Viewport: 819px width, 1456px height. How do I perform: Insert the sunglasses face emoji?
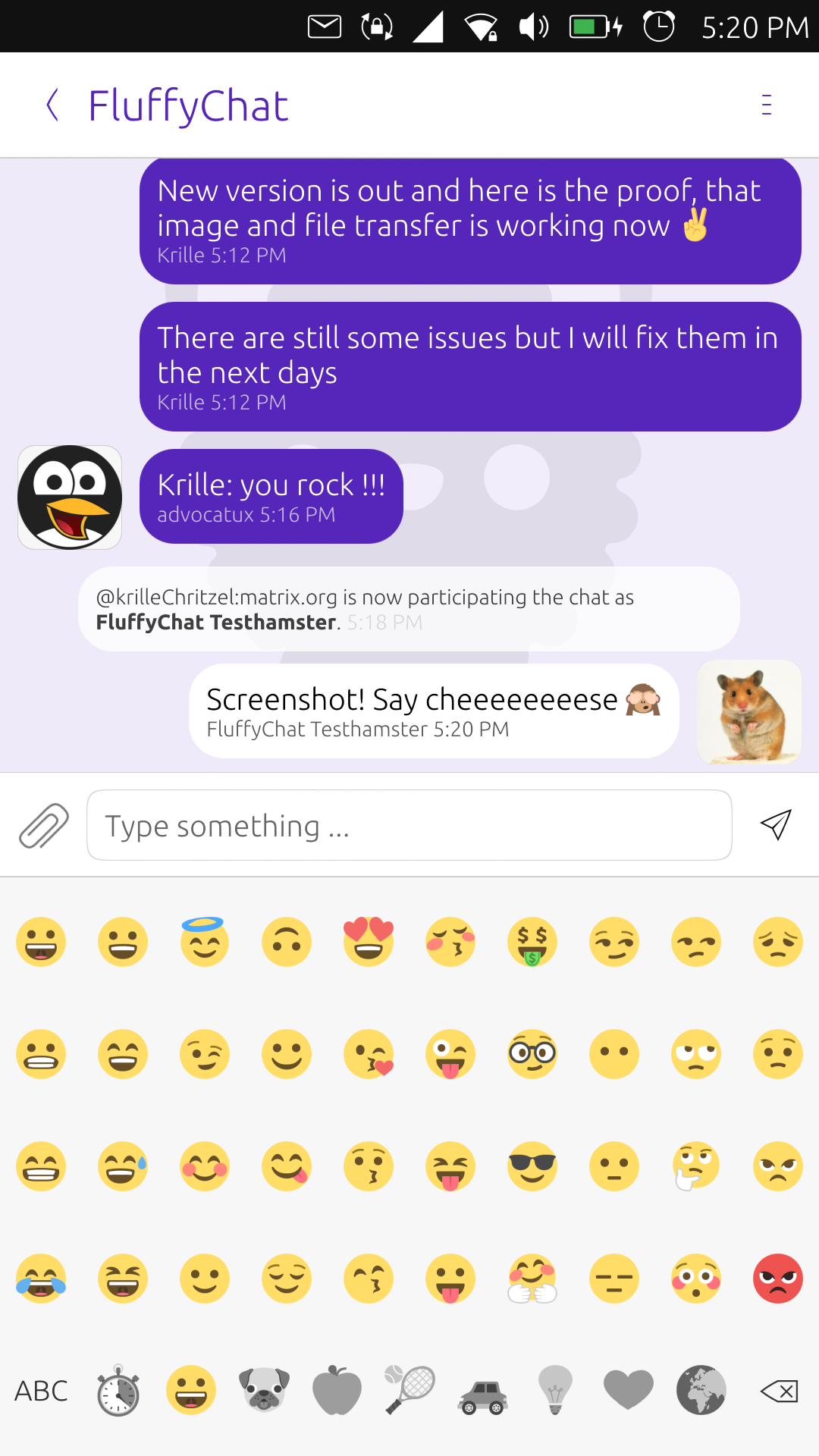tap(532, 1166)
